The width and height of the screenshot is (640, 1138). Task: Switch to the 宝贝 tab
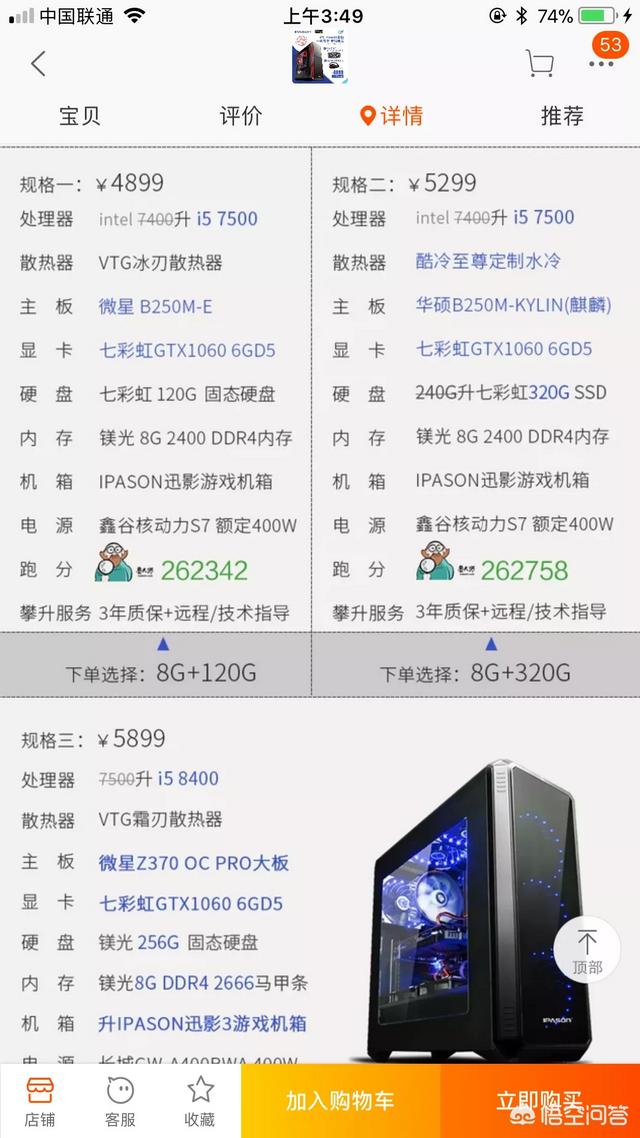[80, 115]
